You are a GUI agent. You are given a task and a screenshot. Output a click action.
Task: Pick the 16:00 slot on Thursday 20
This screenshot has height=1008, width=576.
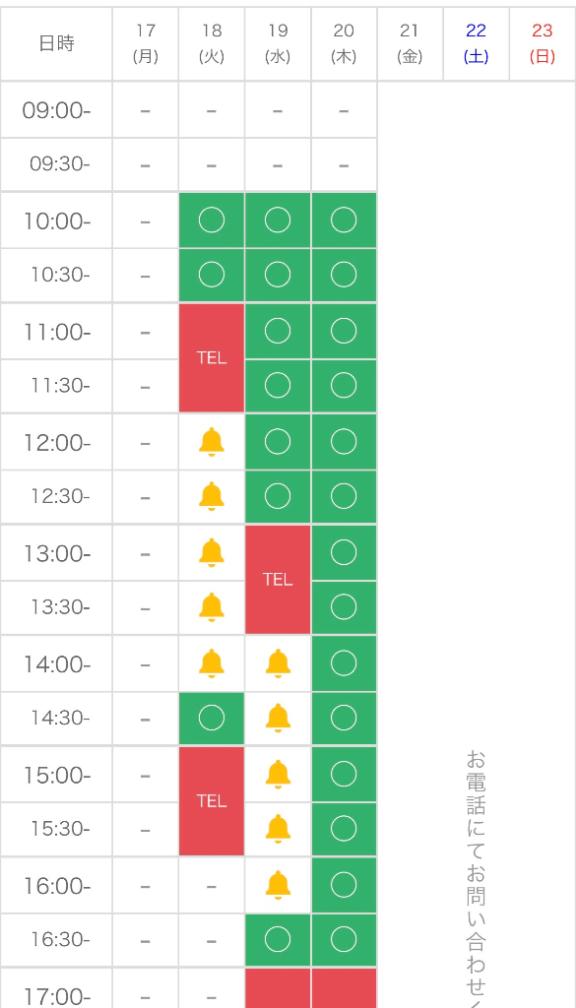pos(344,885)
